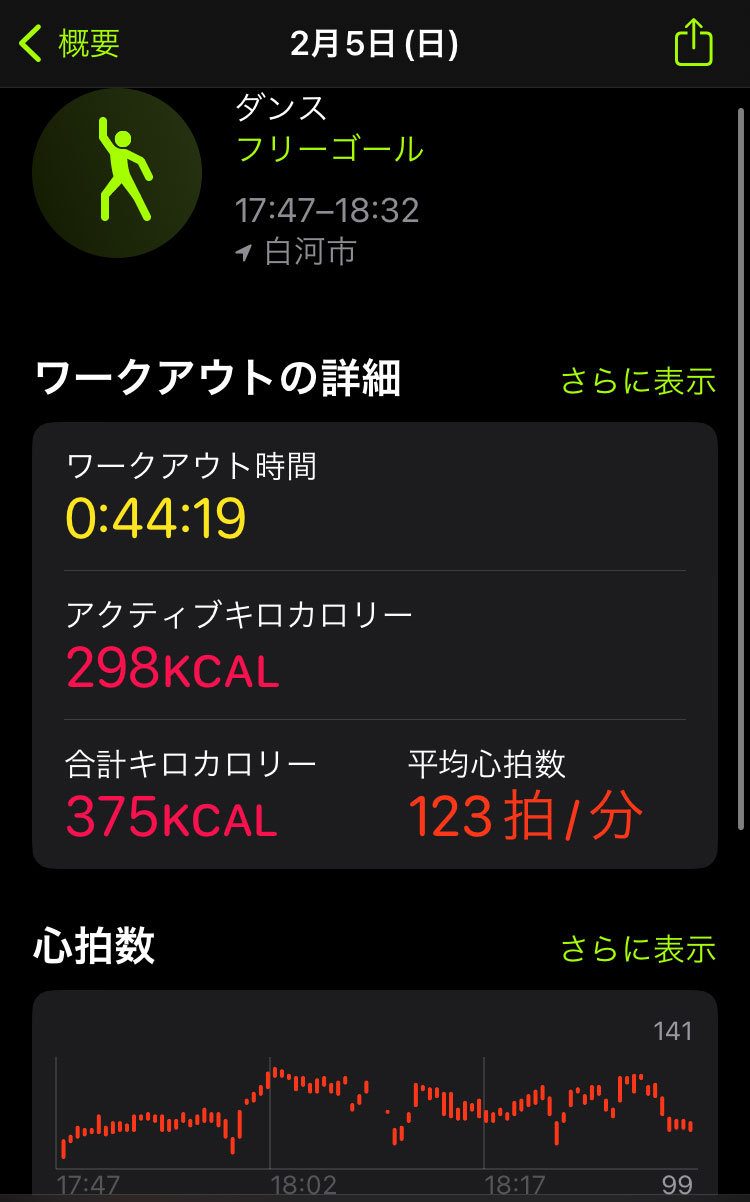Share this workout summary
This screenshot has width=750, height=1202.
[x=693, y=44]
